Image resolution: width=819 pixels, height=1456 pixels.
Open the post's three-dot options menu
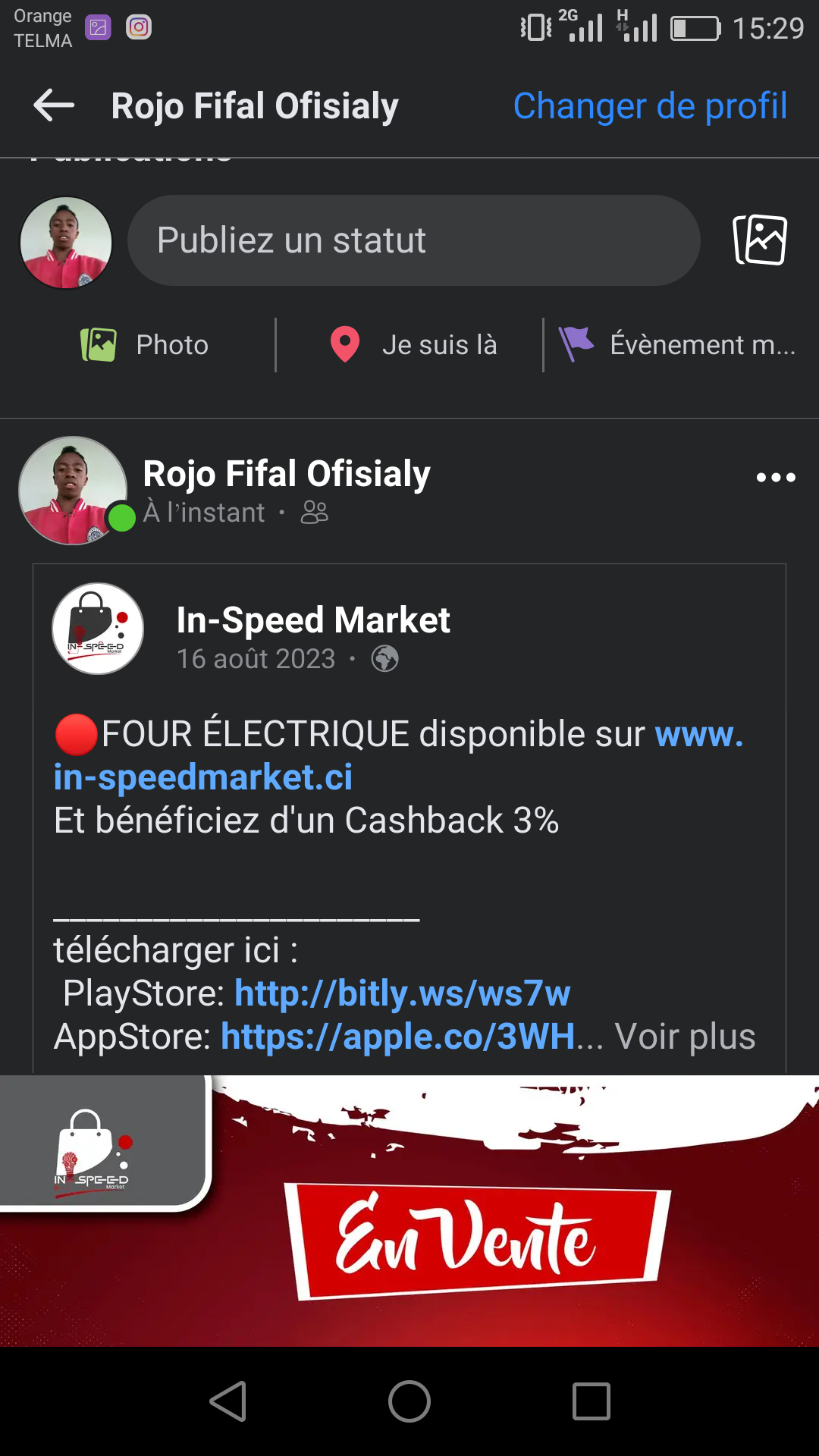[x=776, y=478]
